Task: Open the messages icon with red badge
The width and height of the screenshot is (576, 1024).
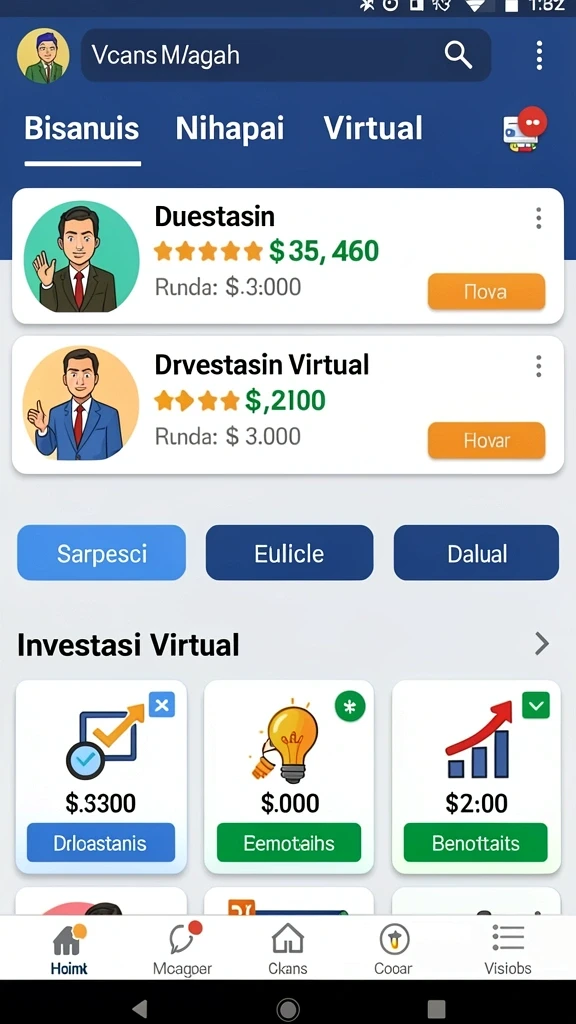Action: coord(524,129)
